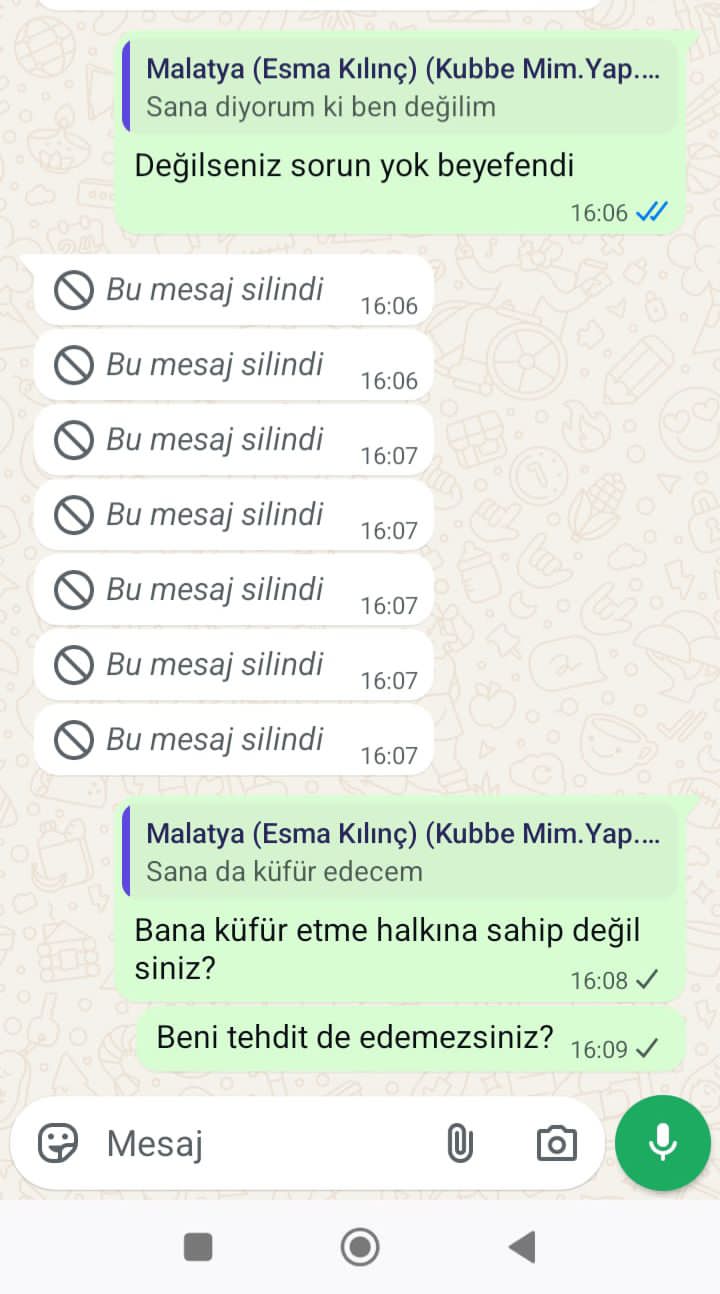Go to home via circle button
This screenshot has height=1294, width=720.
pyautogui.click(x=360, y=1247)
